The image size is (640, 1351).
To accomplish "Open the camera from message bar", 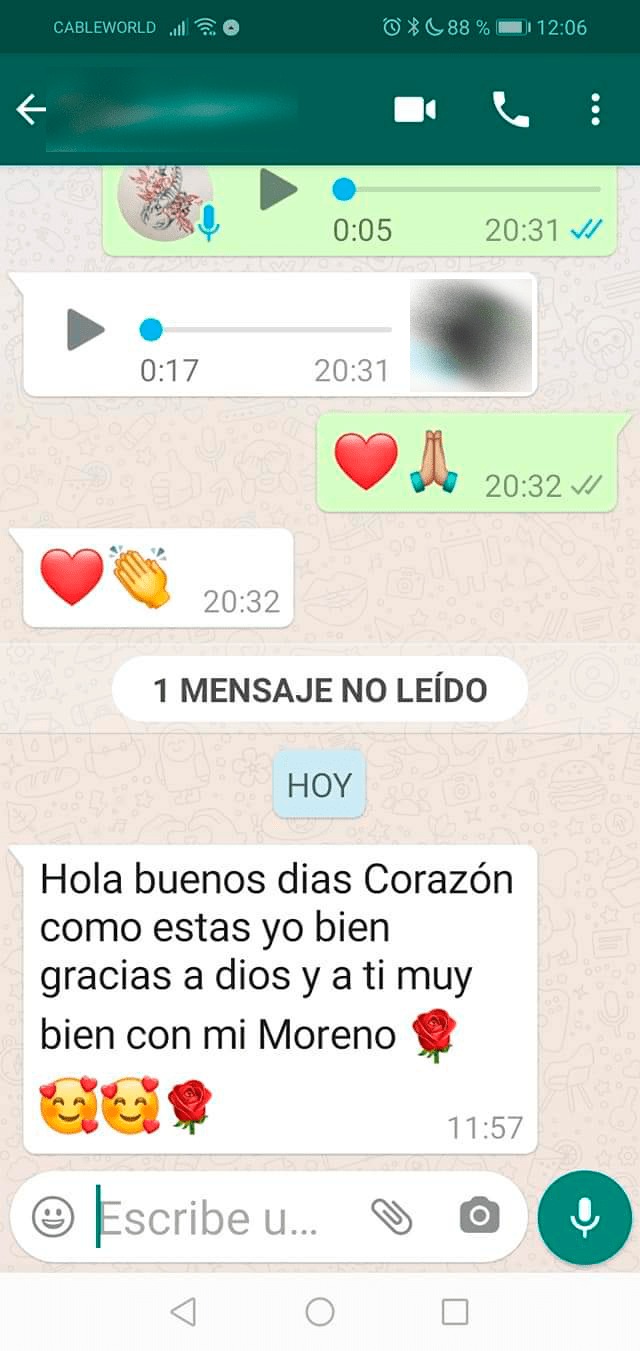I will click(x=479, y=1216).
